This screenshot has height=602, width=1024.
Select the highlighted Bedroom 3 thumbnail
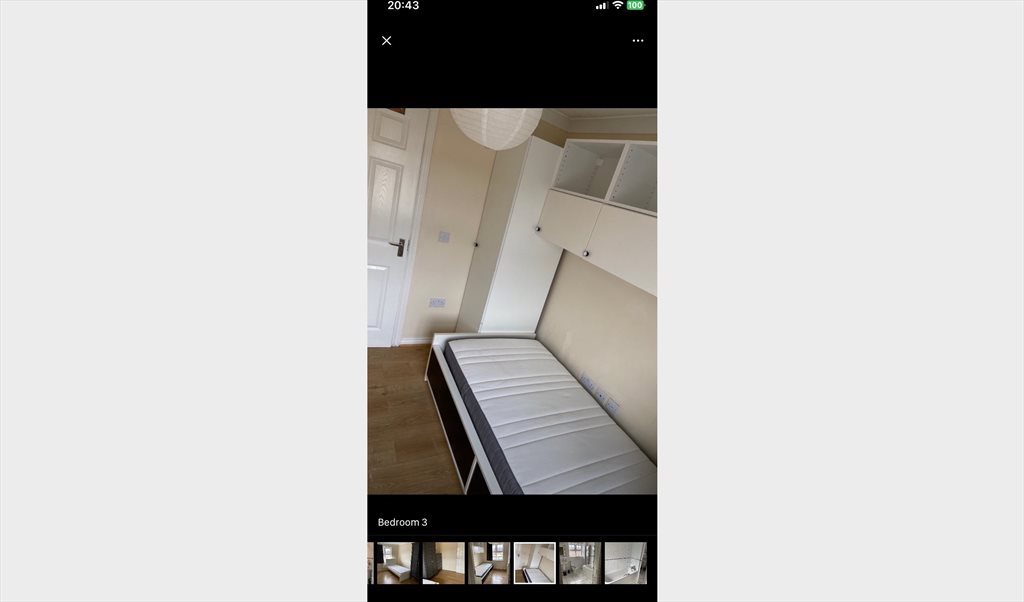tap(534, 563)
